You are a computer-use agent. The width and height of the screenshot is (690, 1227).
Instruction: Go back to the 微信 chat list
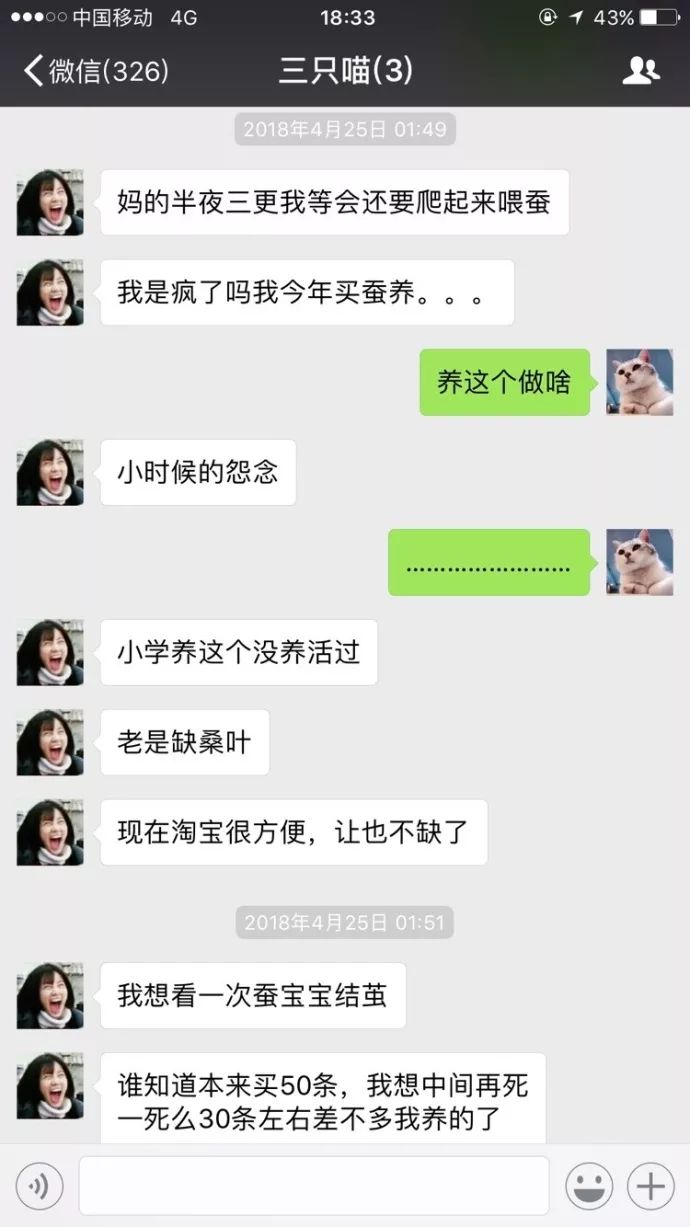tap(95, 70)
